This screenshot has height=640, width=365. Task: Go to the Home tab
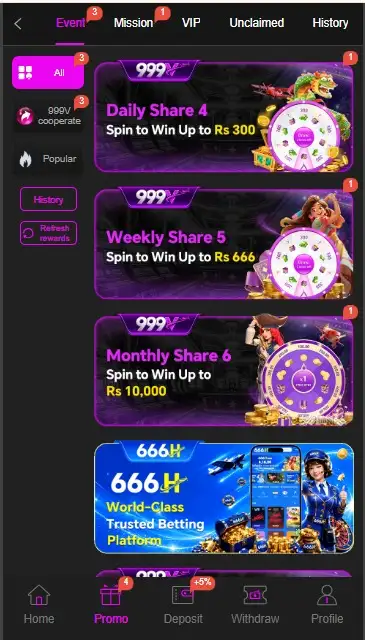(x=39, y=604)
